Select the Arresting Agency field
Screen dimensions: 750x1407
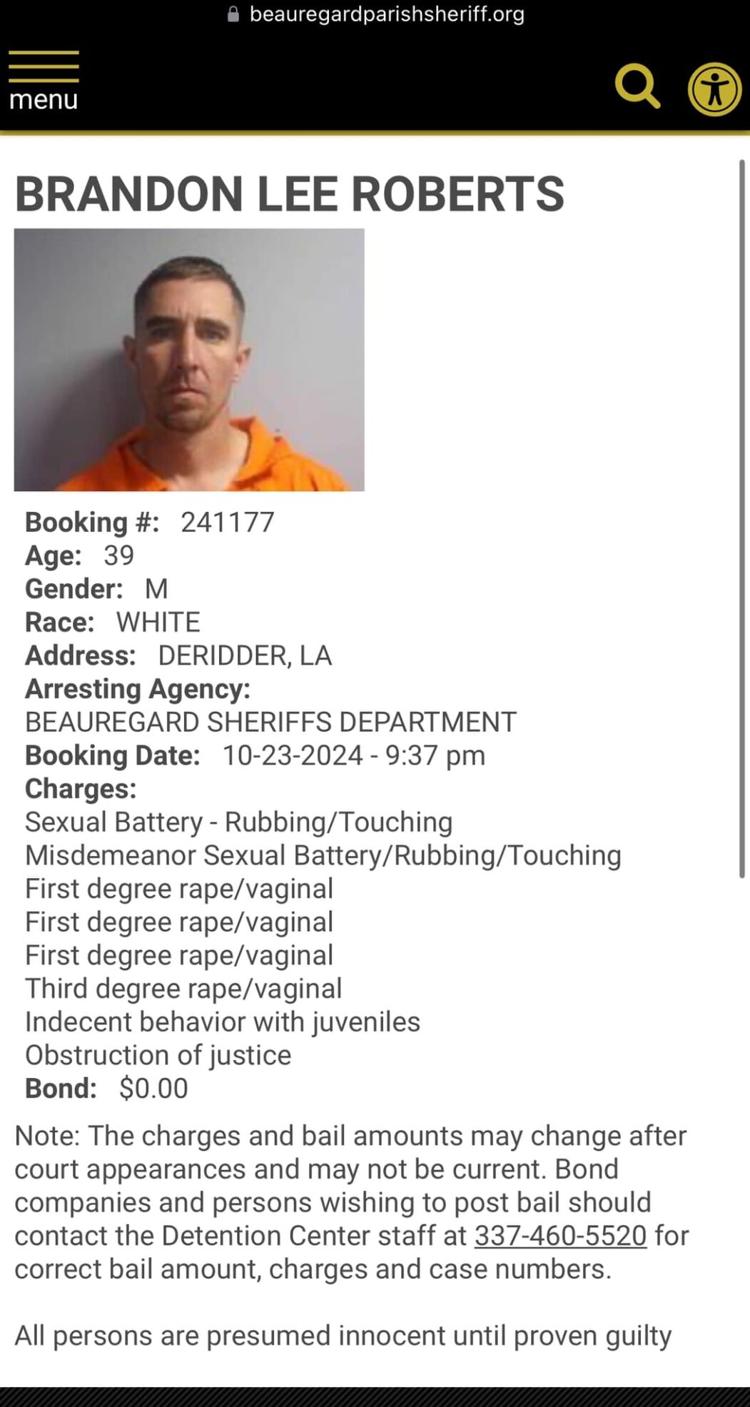pyautogui.click(x=137, y=688)
